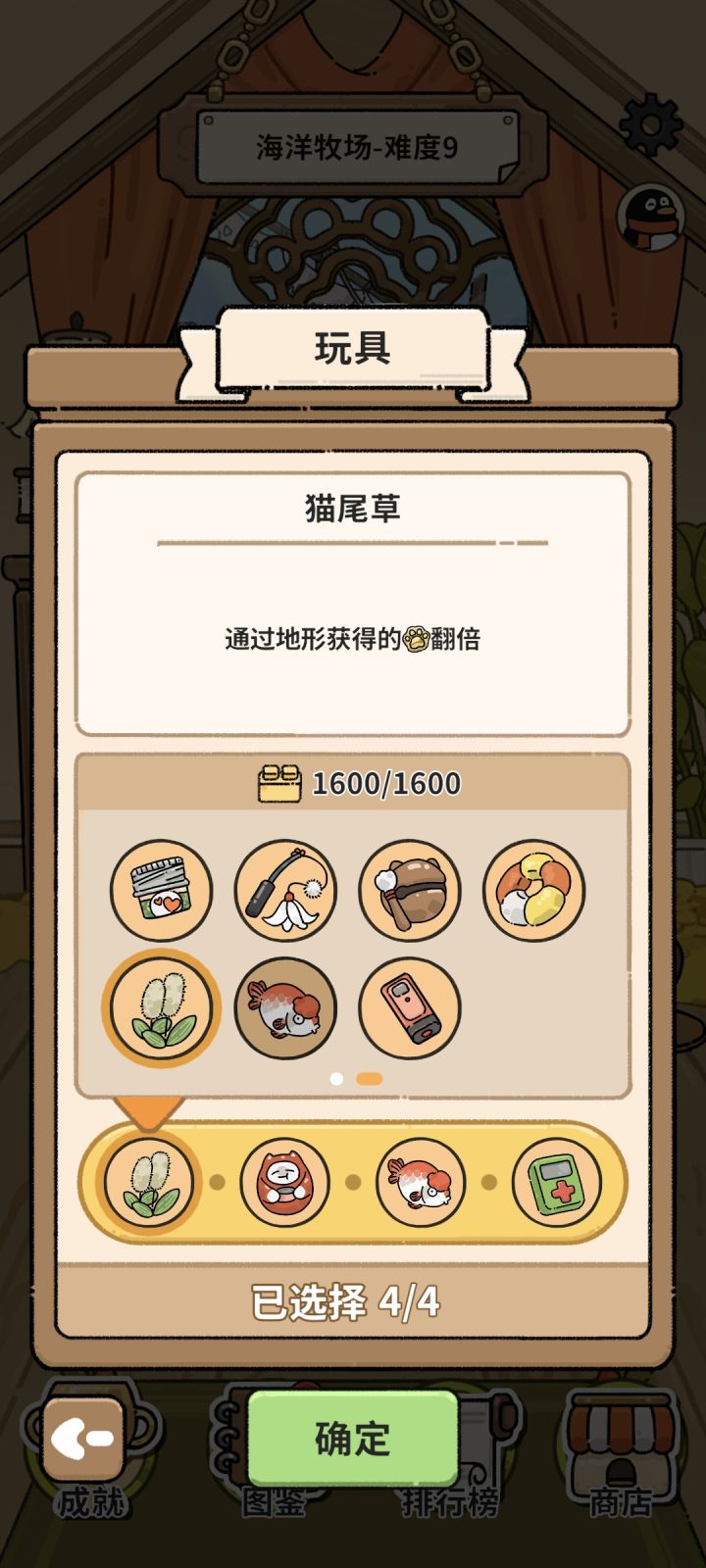Select the feather teaser wand toy
706x1568 pixels.
(x=284, y=890)
